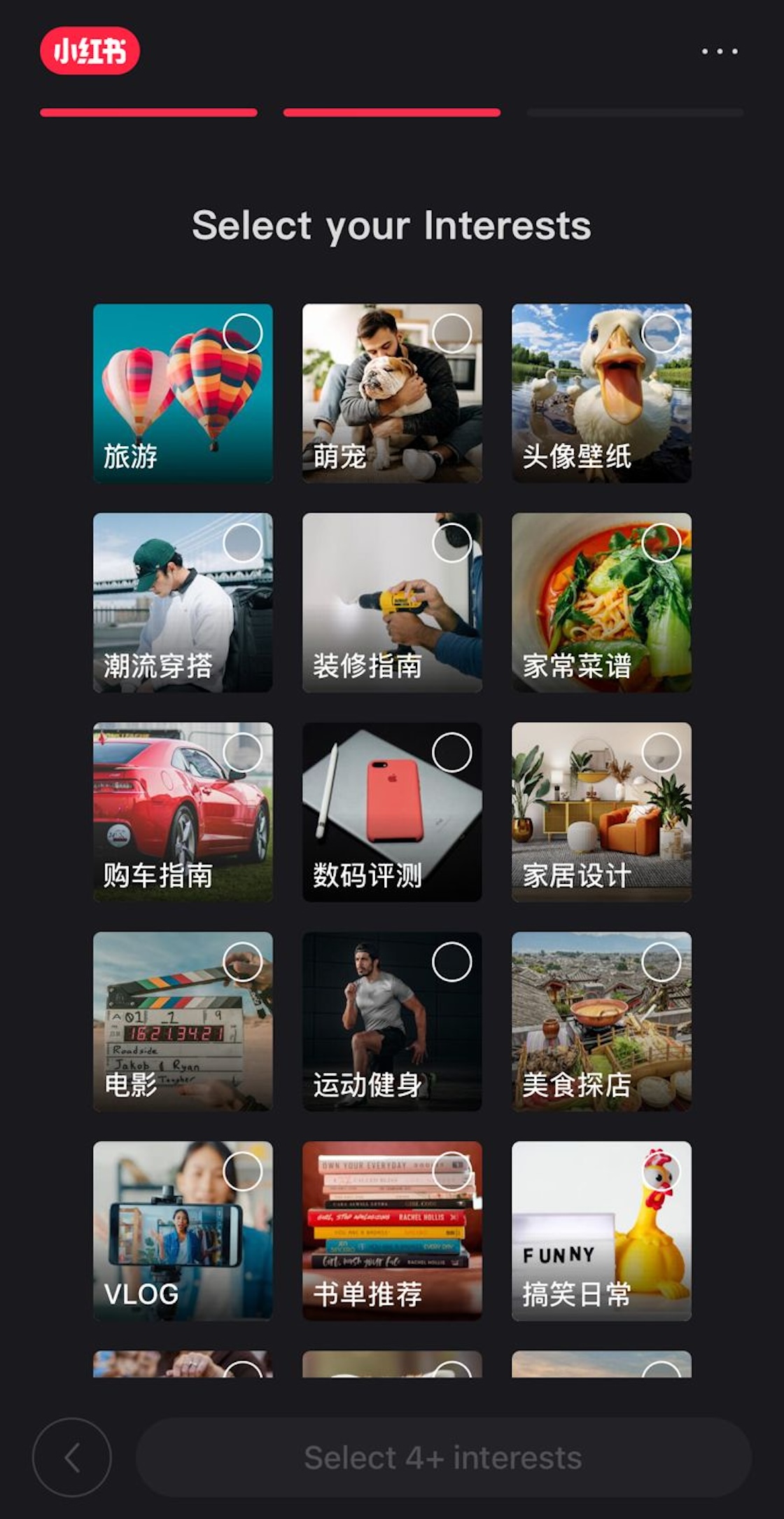
Task: Choose the 萌宠 pets interest
Action: (392, 393)
